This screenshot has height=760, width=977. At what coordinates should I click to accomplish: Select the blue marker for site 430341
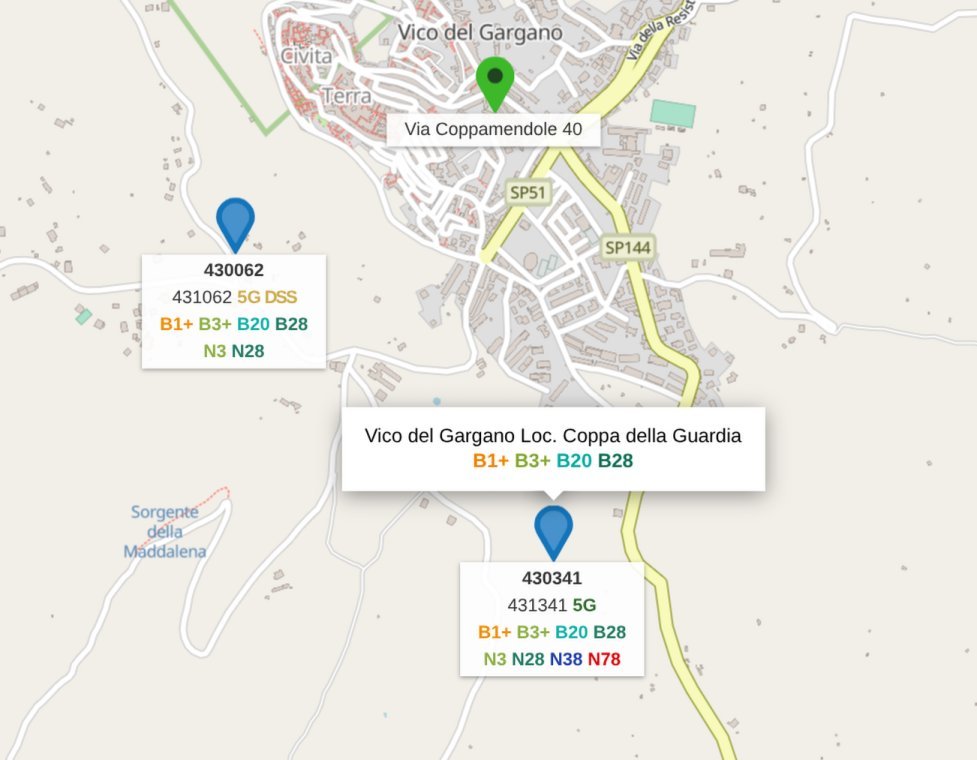(x=553, y=529)
